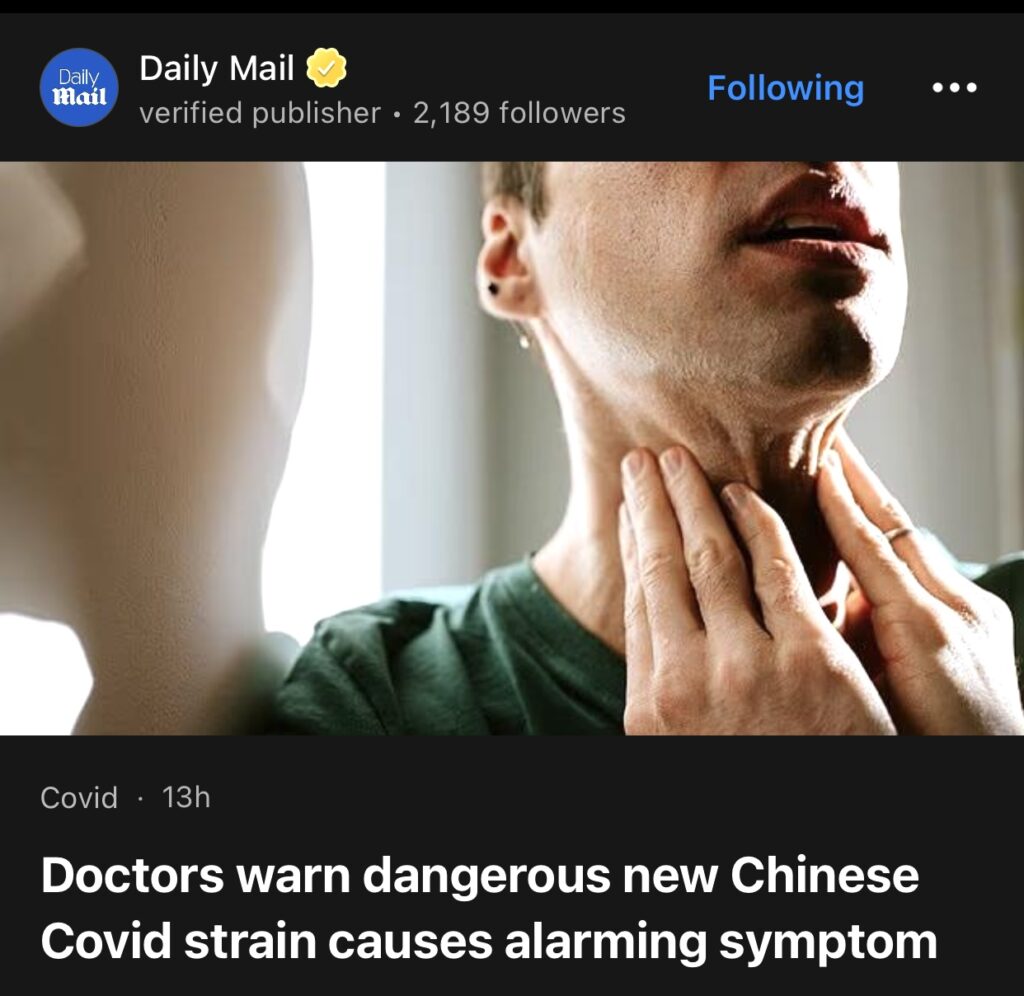
Task: Open the Daily Mail publisher profile
Action: pos(217,70)
